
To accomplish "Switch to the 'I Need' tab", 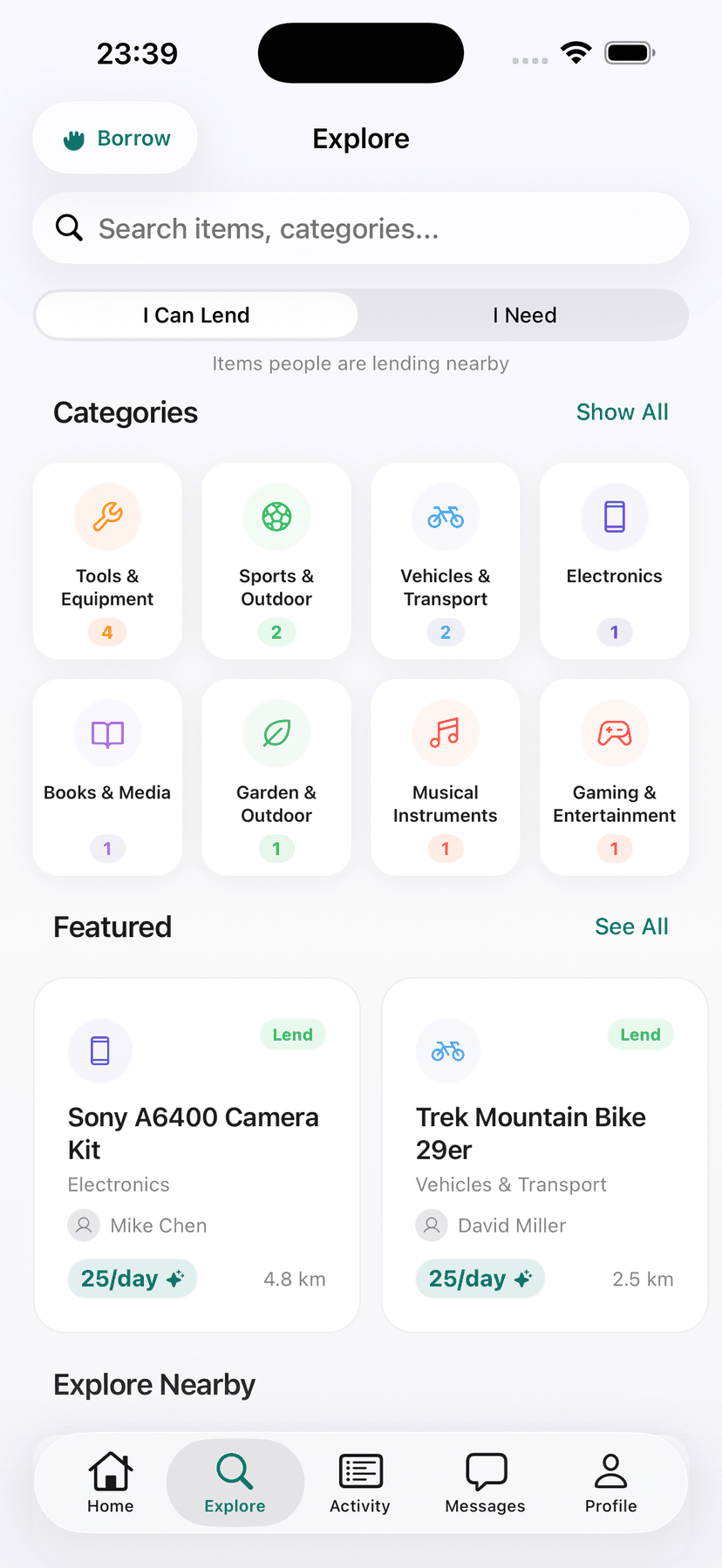I will [x=524, y=315].
